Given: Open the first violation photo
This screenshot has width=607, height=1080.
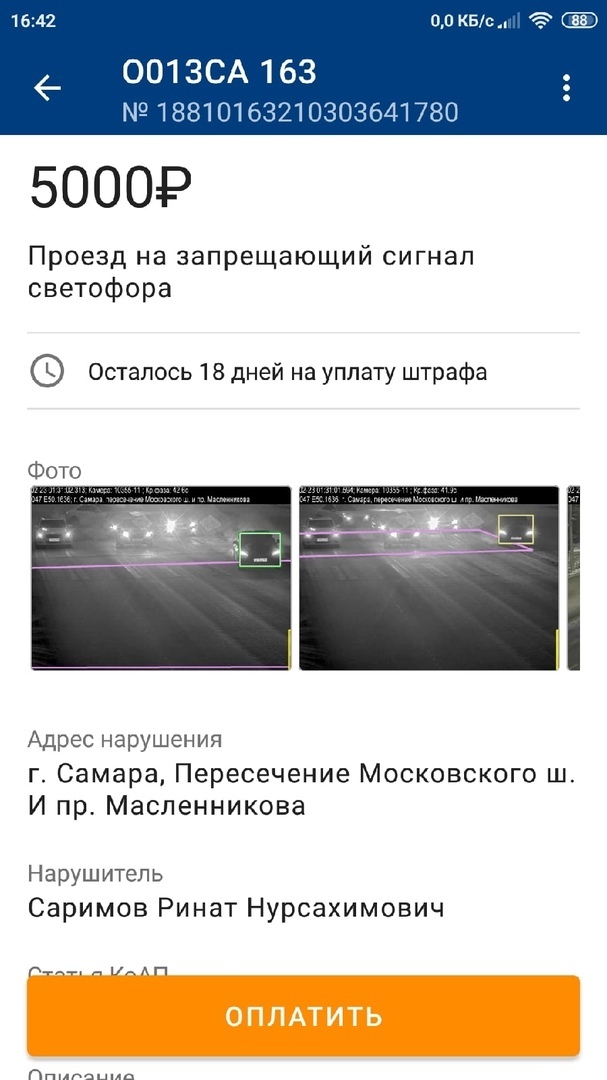Looking at the screenshot, I should click(x=161, y=578).
